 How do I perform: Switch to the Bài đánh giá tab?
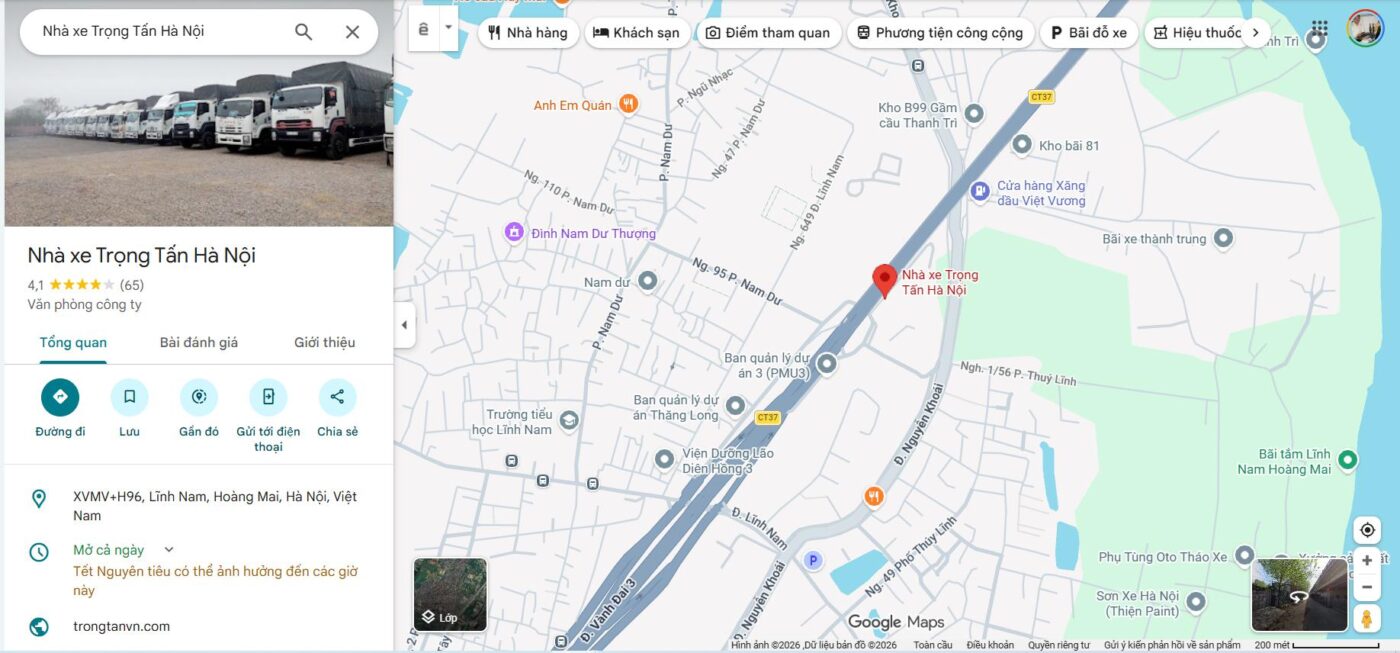pos(199,342)
